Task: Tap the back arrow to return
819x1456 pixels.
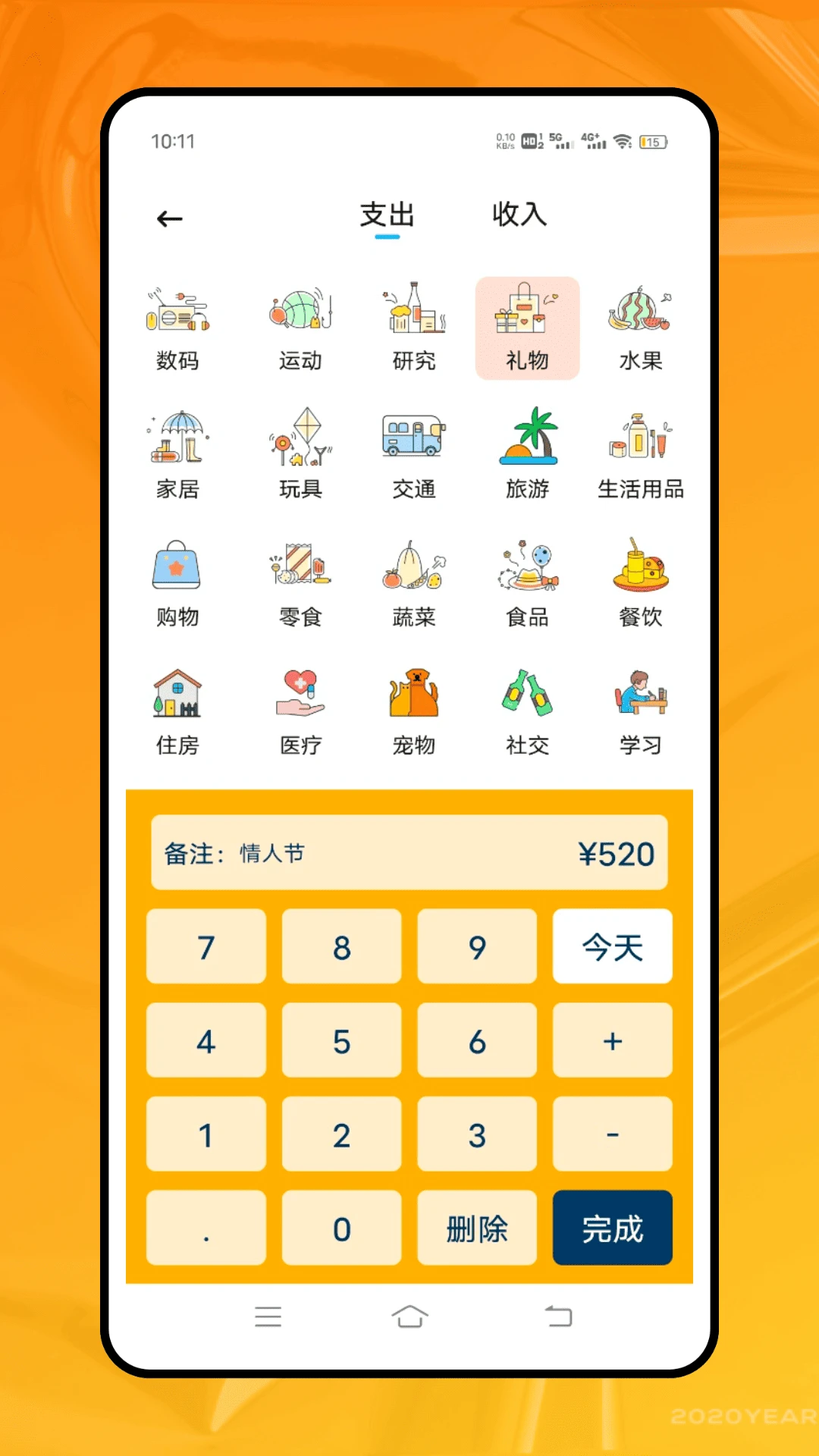Action: pyautogui.click(x=168, y=218)
